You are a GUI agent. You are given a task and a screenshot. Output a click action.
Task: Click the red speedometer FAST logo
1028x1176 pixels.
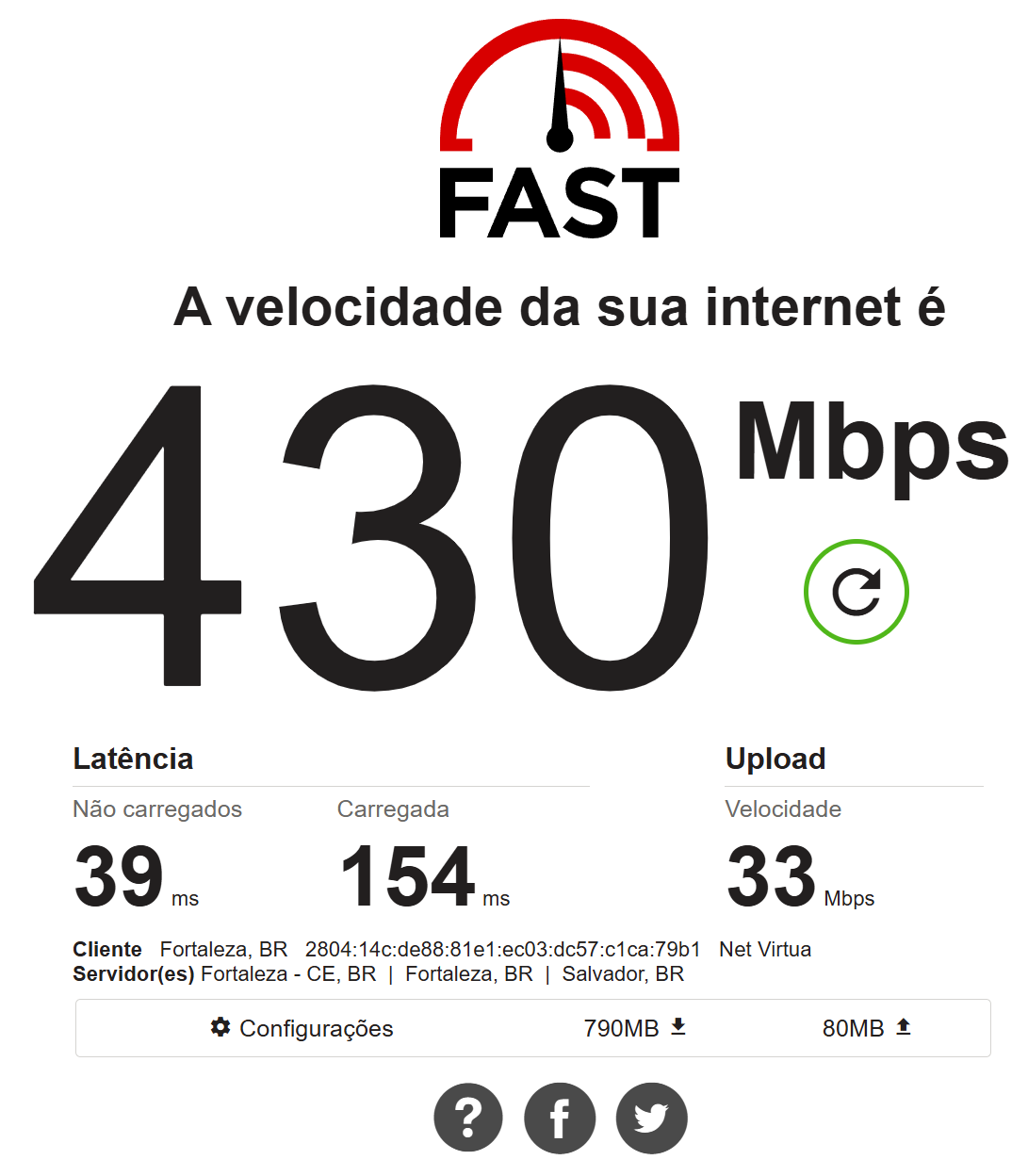559,90
